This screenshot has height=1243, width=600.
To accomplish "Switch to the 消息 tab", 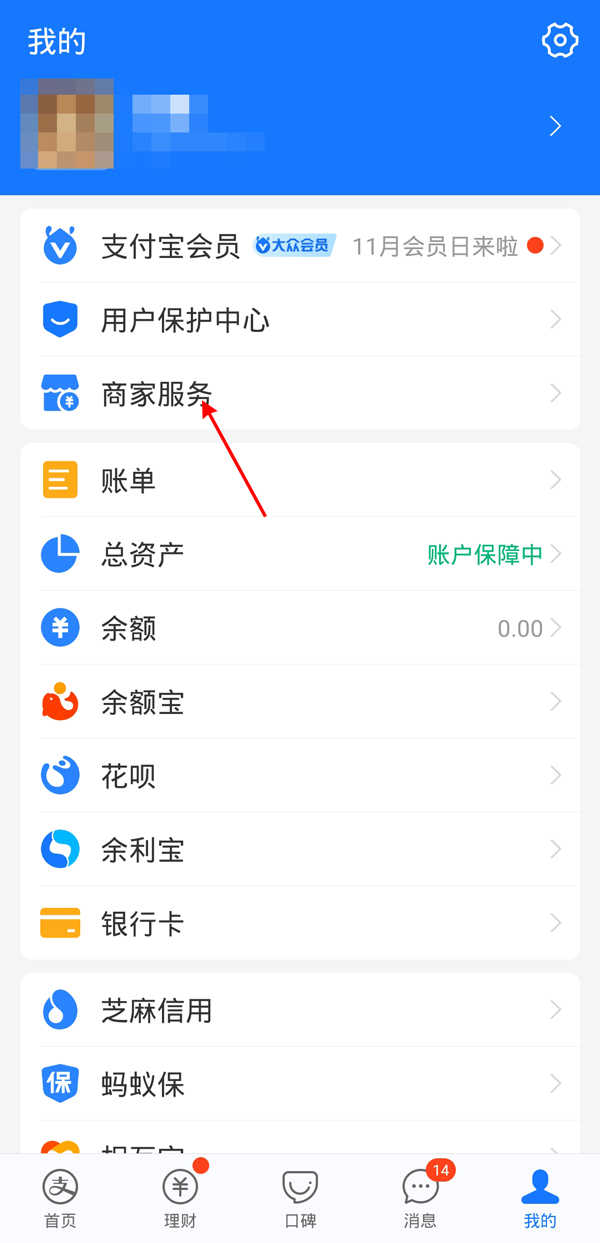I will [420, 1199].
